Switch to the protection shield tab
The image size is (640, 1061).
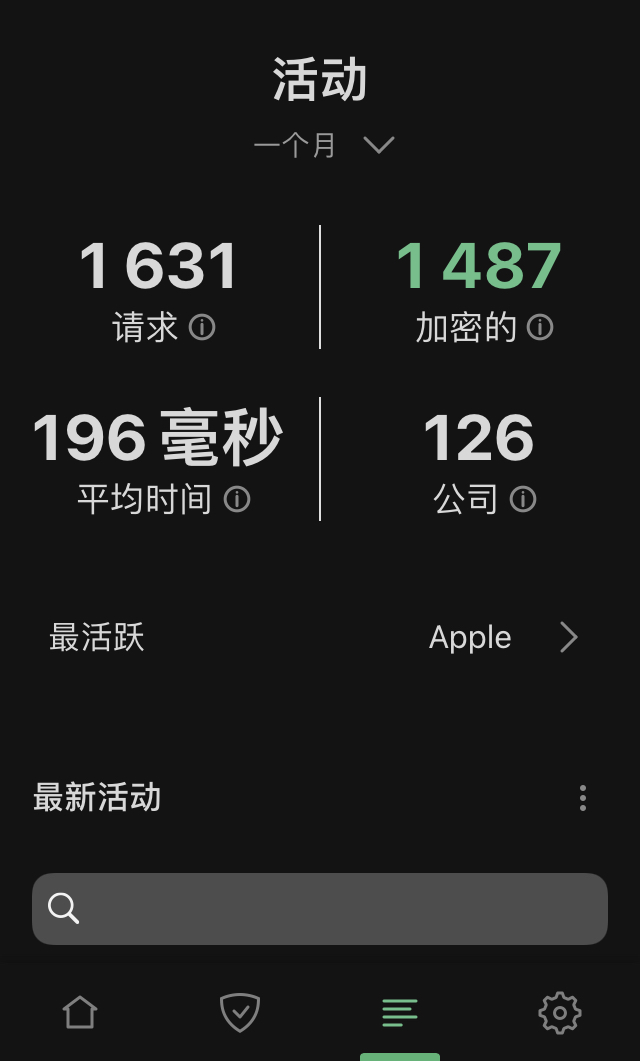click(x=240, y=1013)
